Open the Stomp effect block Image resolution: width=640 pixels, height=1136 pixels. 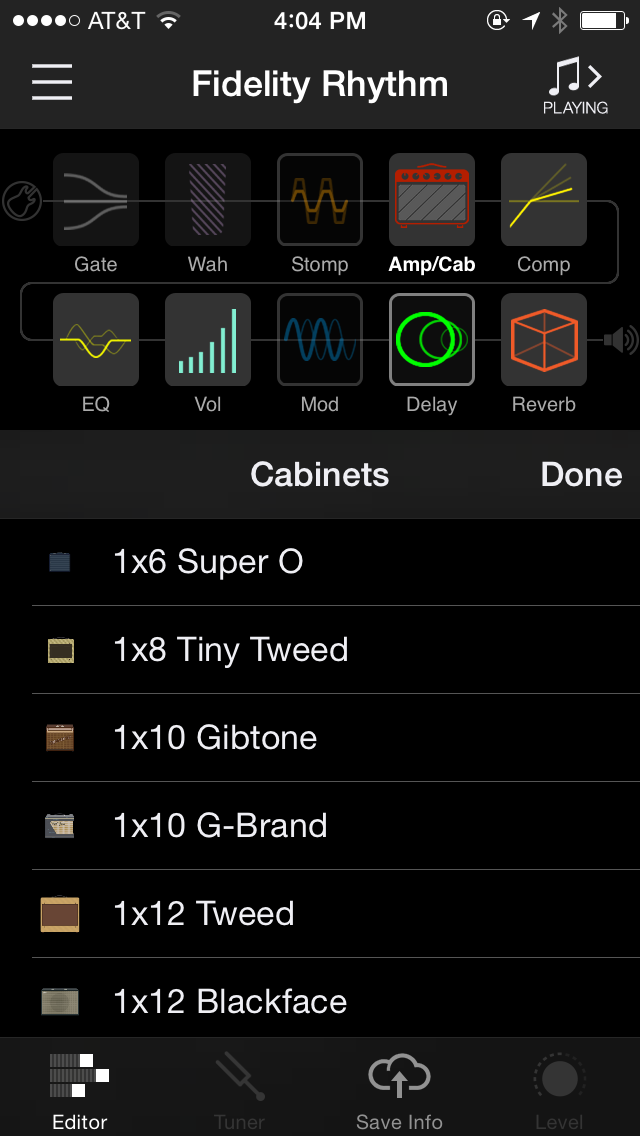320,200
